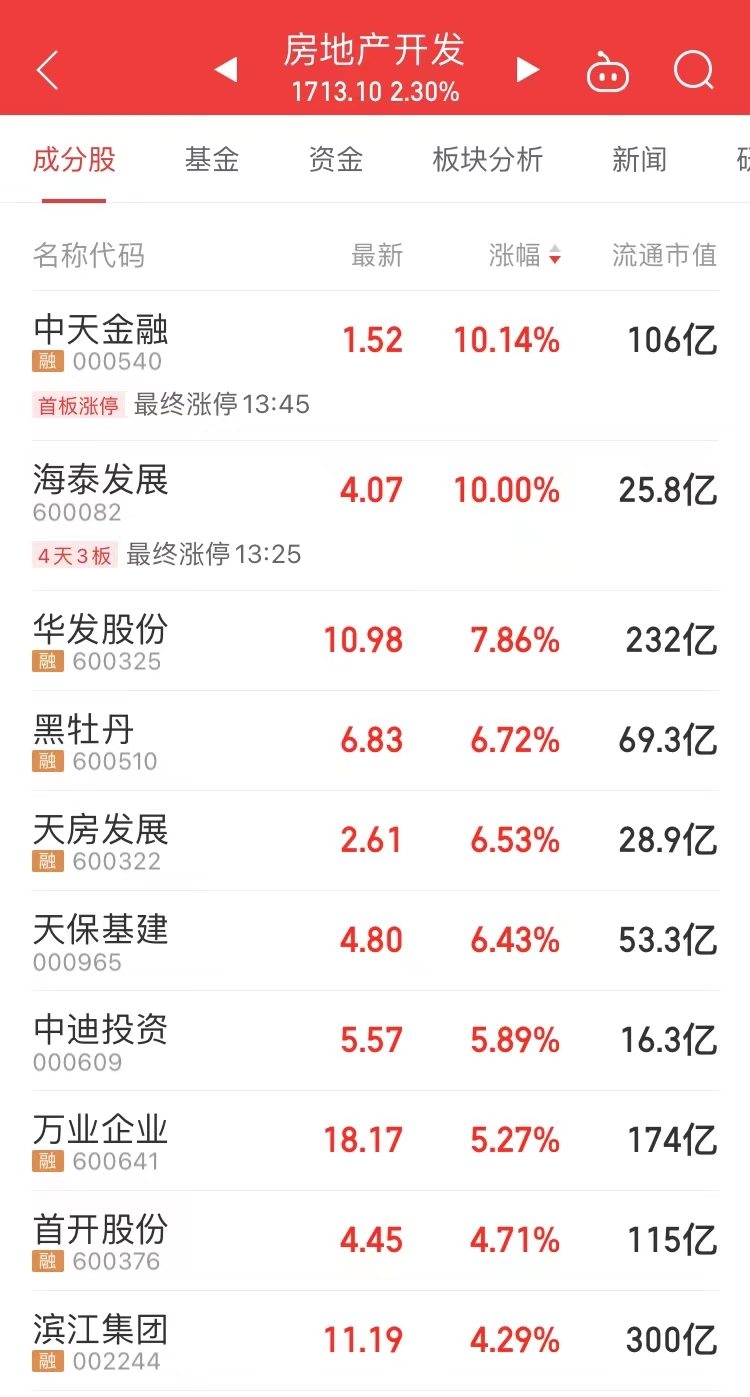This screenshot has height=1397, width=750.
Task: Open the search magnifier
Action: (693, 71)
